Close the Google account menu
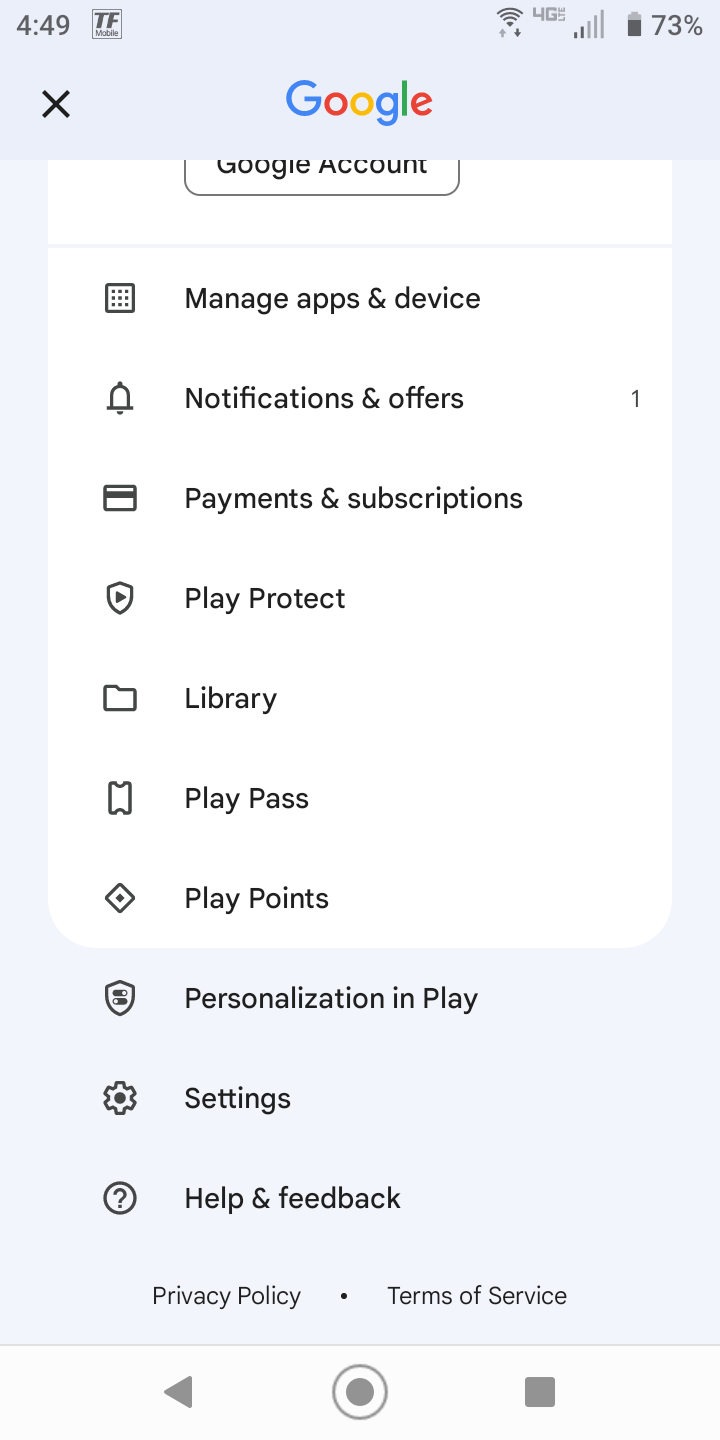The width and height of the screenshot is (720, 1440). click(x=56, y=104)
